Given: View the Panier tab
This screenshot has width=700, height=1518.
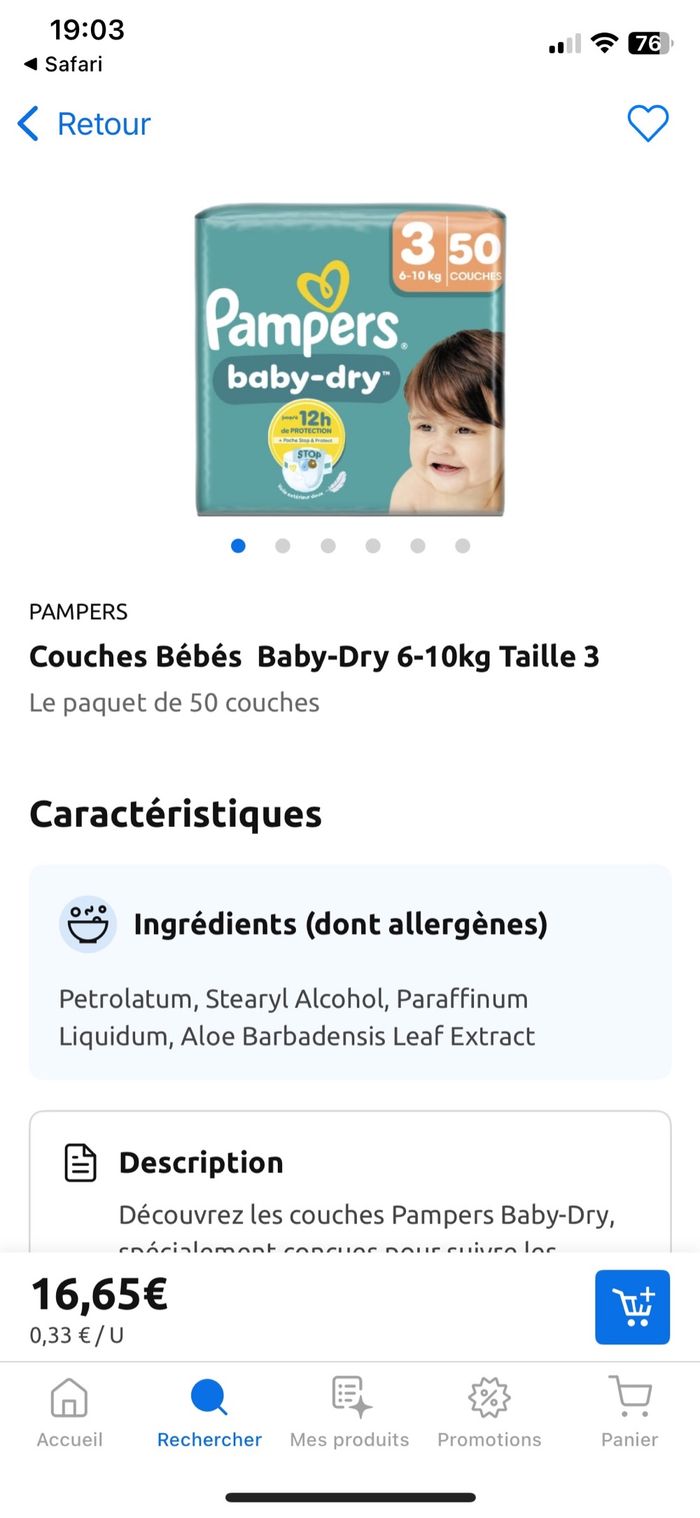Looking at the screenshot, I should [629, 1412].
